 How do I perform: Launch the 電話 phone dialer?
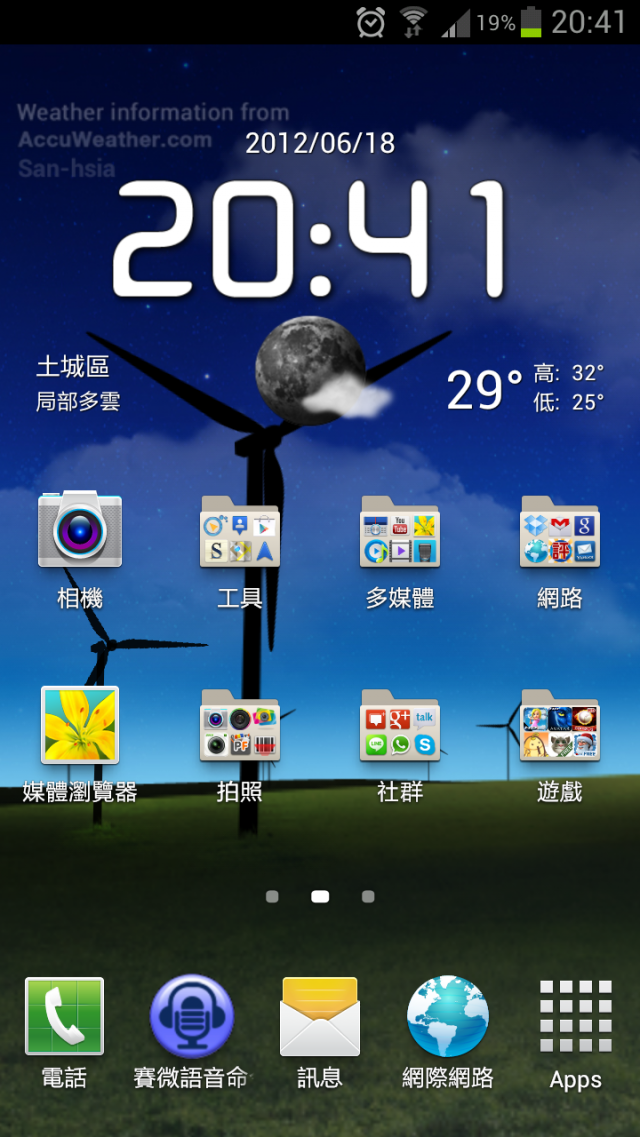pyautogui.click(x=64, y=1017)
